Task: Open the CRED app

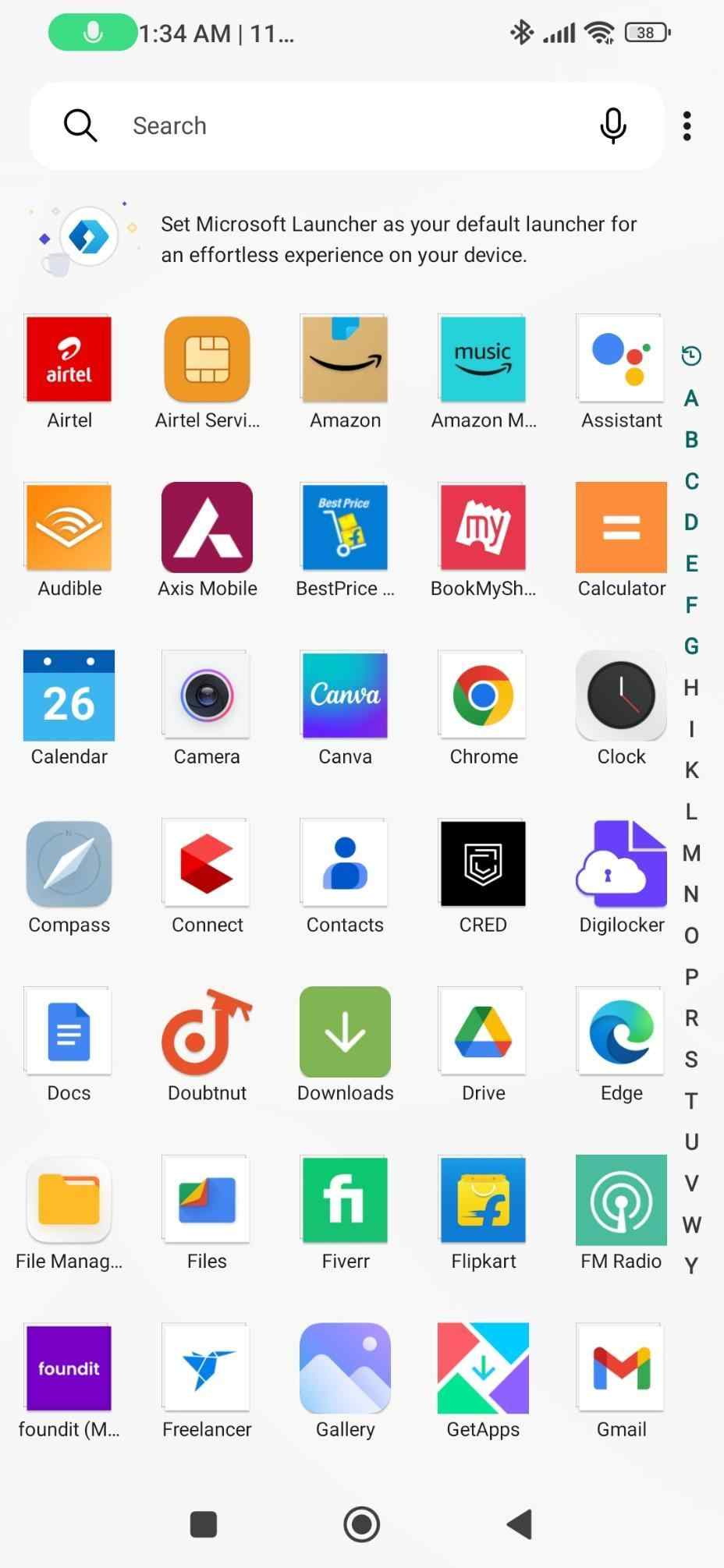Action: tap(483, 864)
